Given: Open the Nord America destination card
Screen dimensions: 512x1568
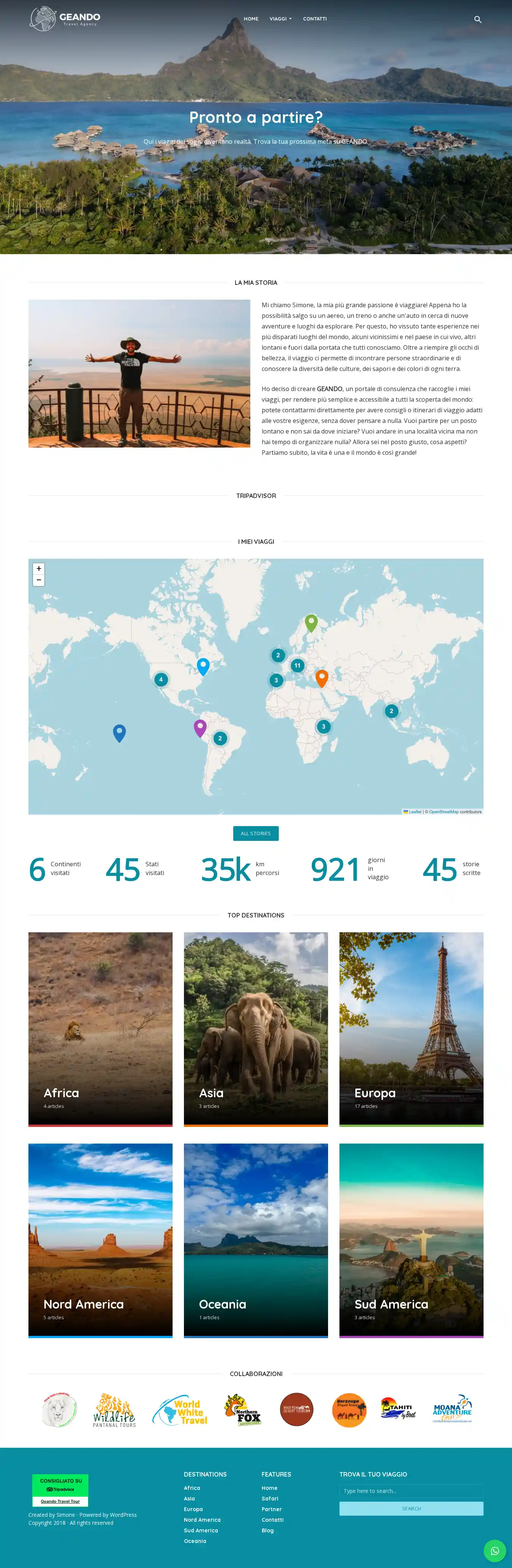Looking at the screenshot, I should coord(101,1240).
